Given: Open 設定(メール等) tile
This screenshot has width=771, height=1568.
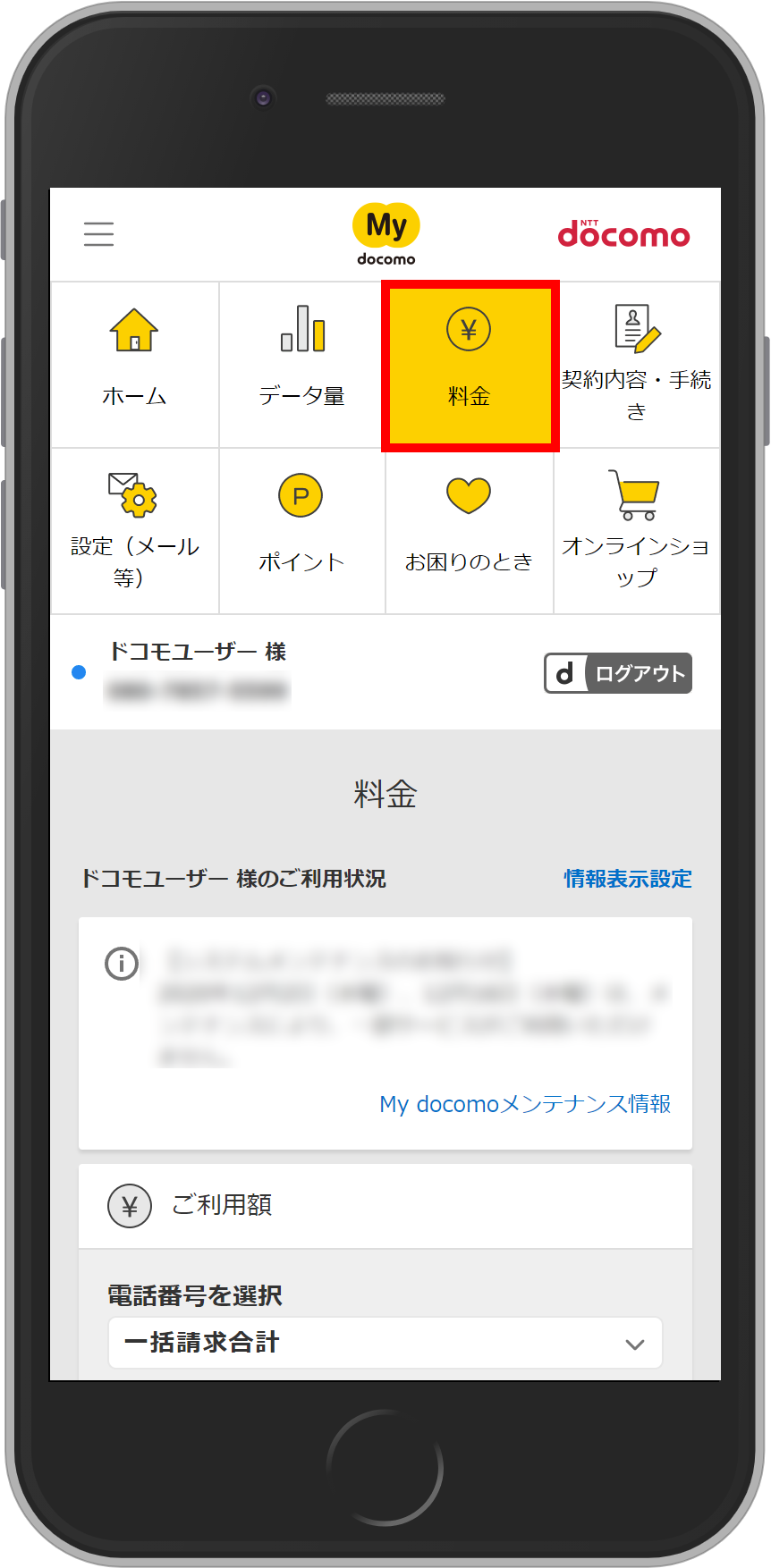Looking at the screenshot, I should pos(134,531).
